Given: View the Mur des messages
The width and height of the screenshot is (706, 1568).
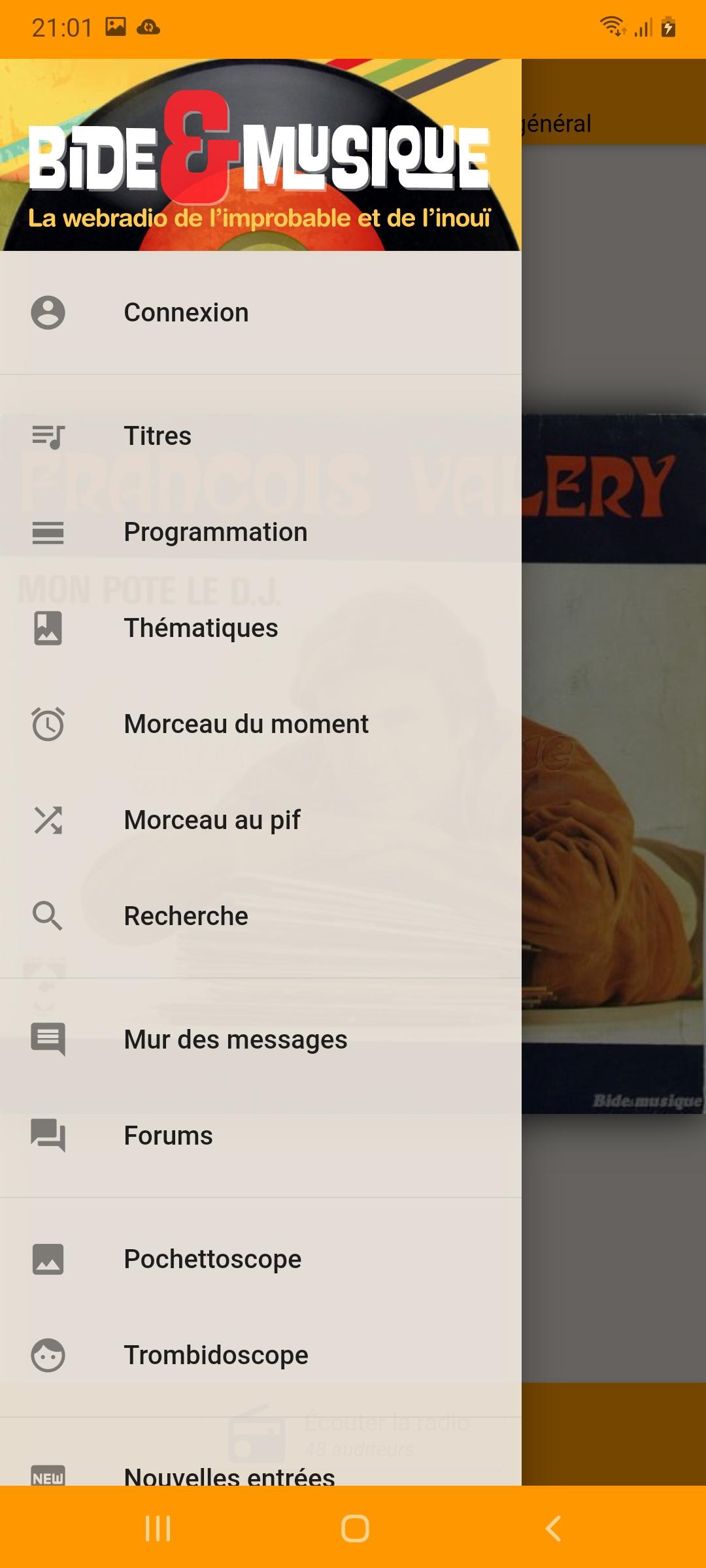Looking at the screenshot, I should coord(235,1039).
